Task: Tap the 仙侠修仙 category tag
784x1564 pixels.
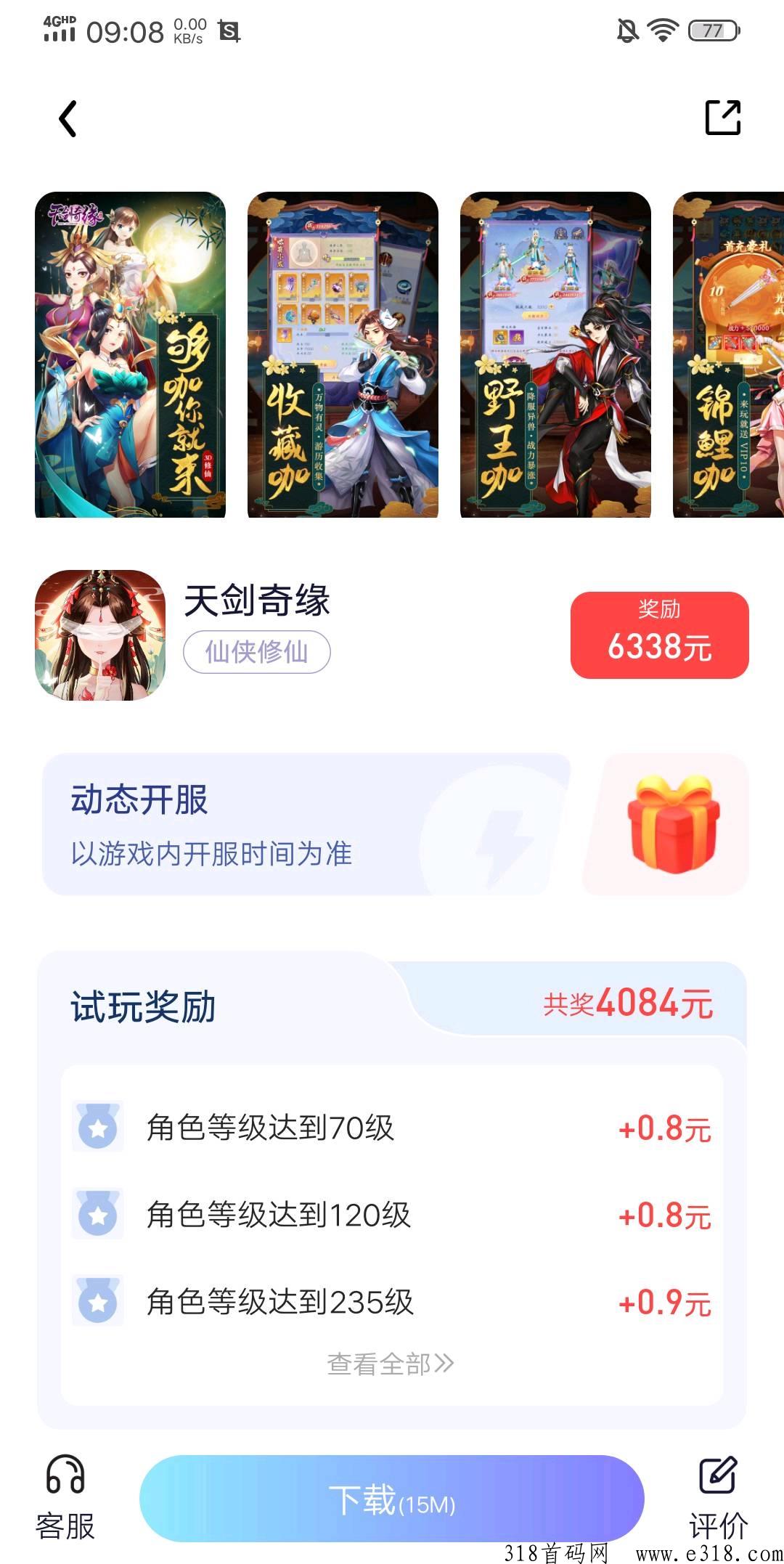Action: coord(256,652)
